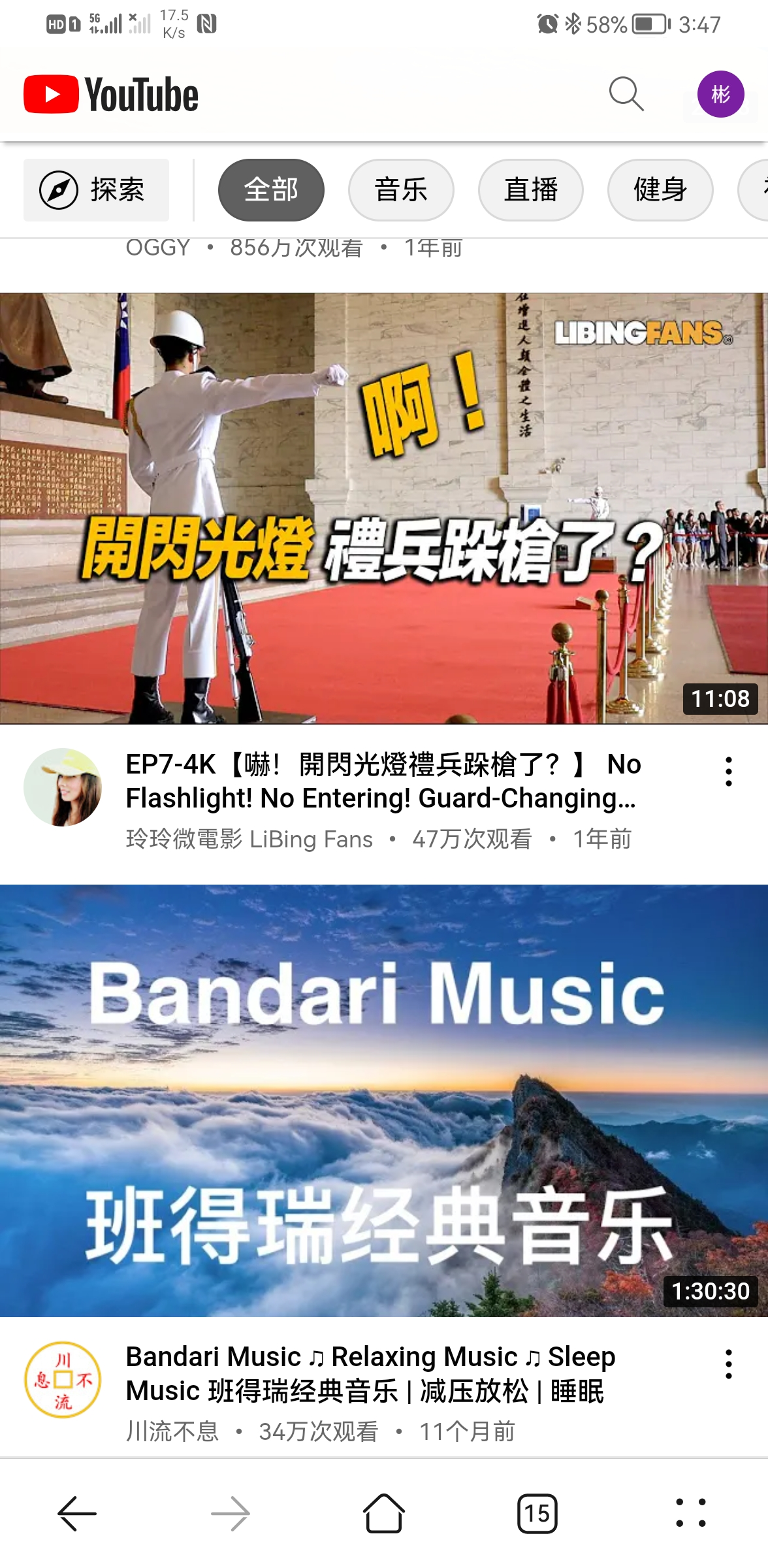Open the YouTube search icon

coord(626,94)
